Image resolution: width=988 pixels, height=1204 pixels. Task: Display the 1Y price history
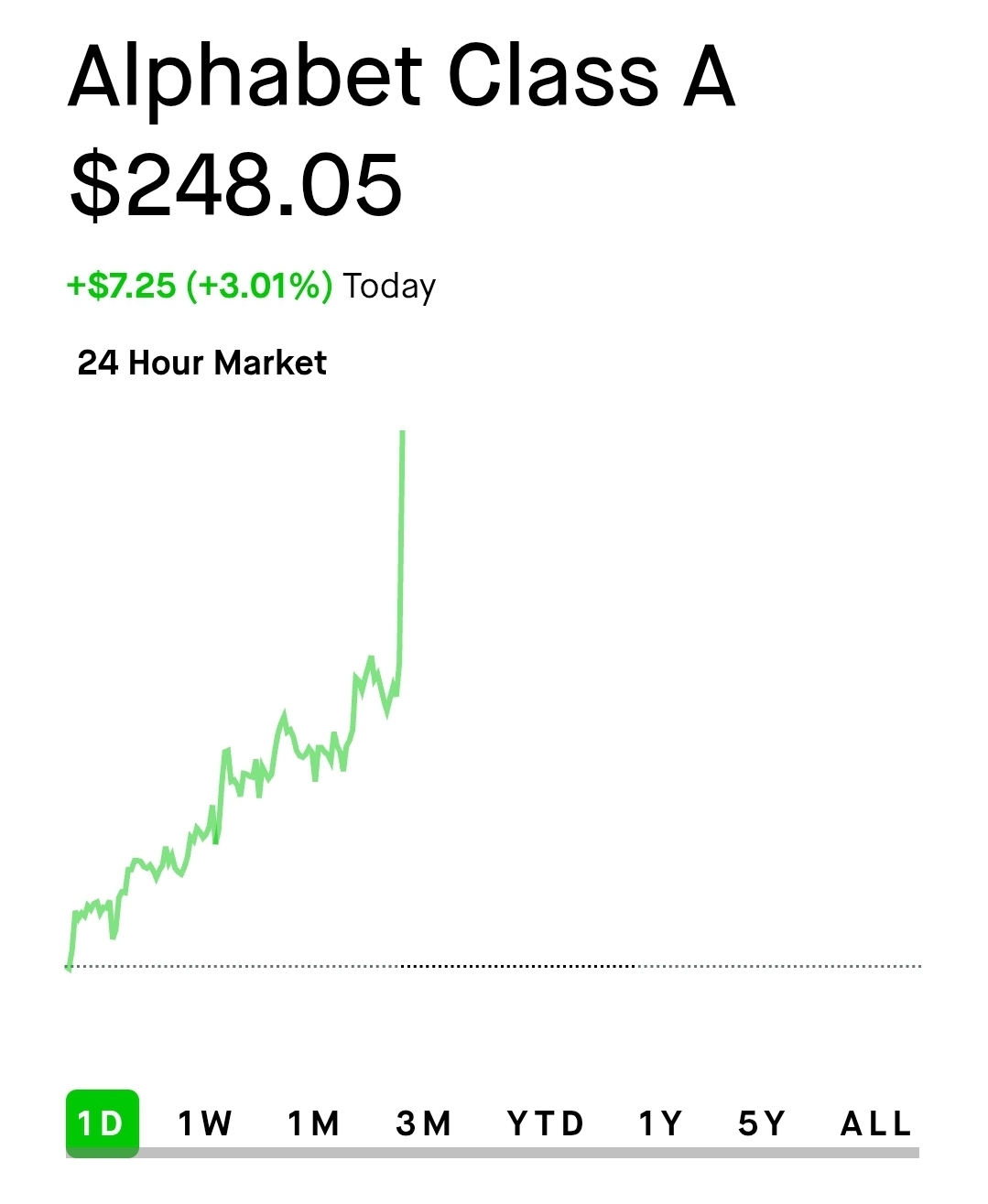[660, 1123]
